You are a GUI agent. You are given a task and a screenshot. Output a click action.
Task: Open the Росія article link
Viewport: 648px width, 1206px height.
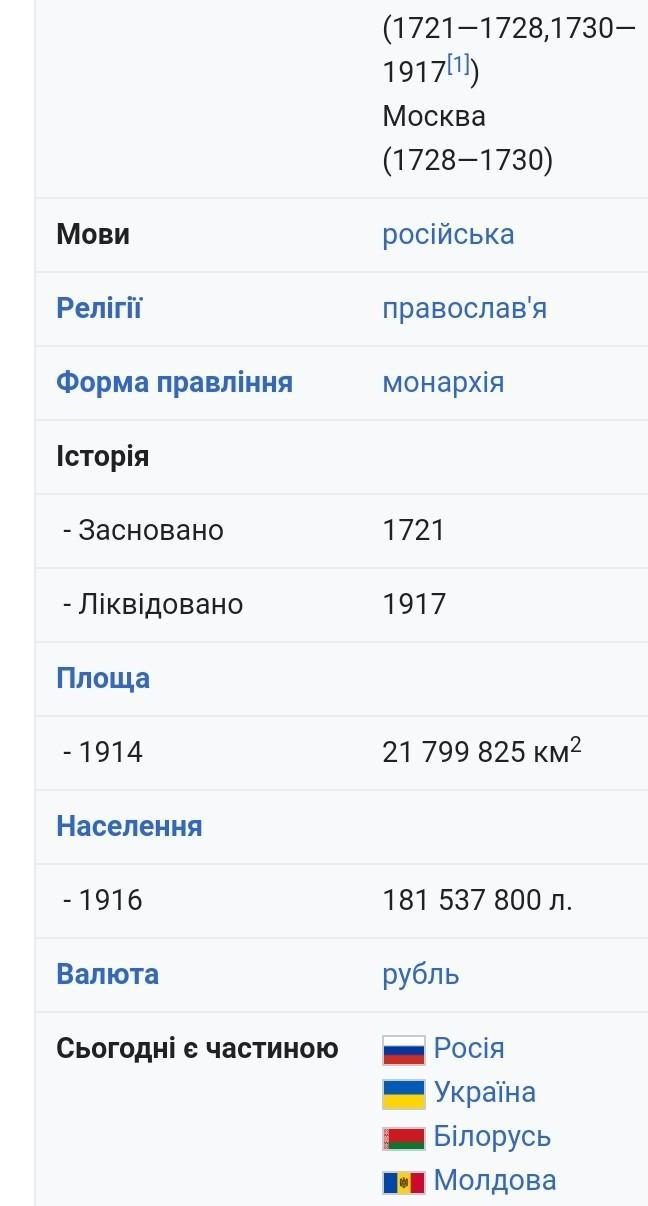click(x=468, y=1048)
